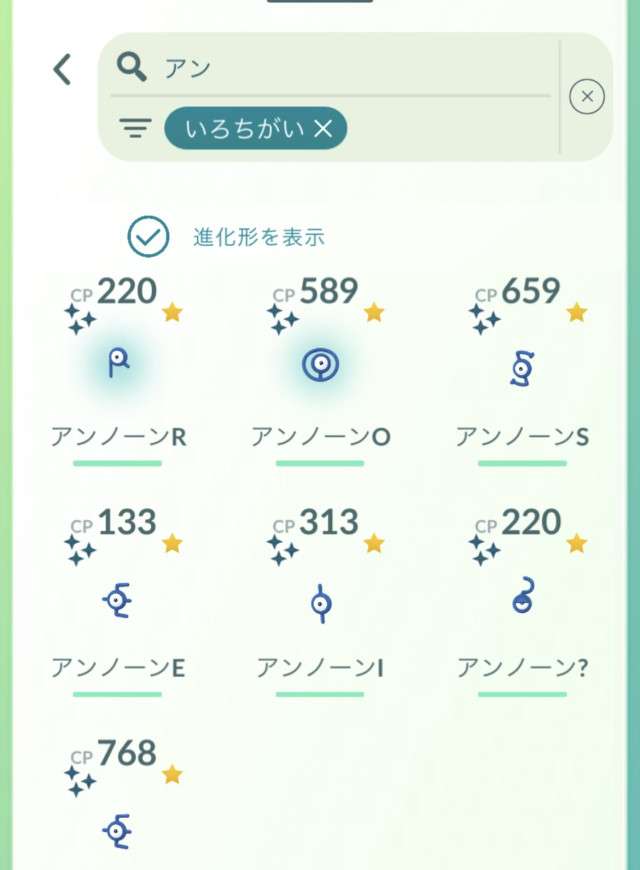View アンノーン? with CP 220
This screenshot has height=870, width=640.
click(521, 598)
